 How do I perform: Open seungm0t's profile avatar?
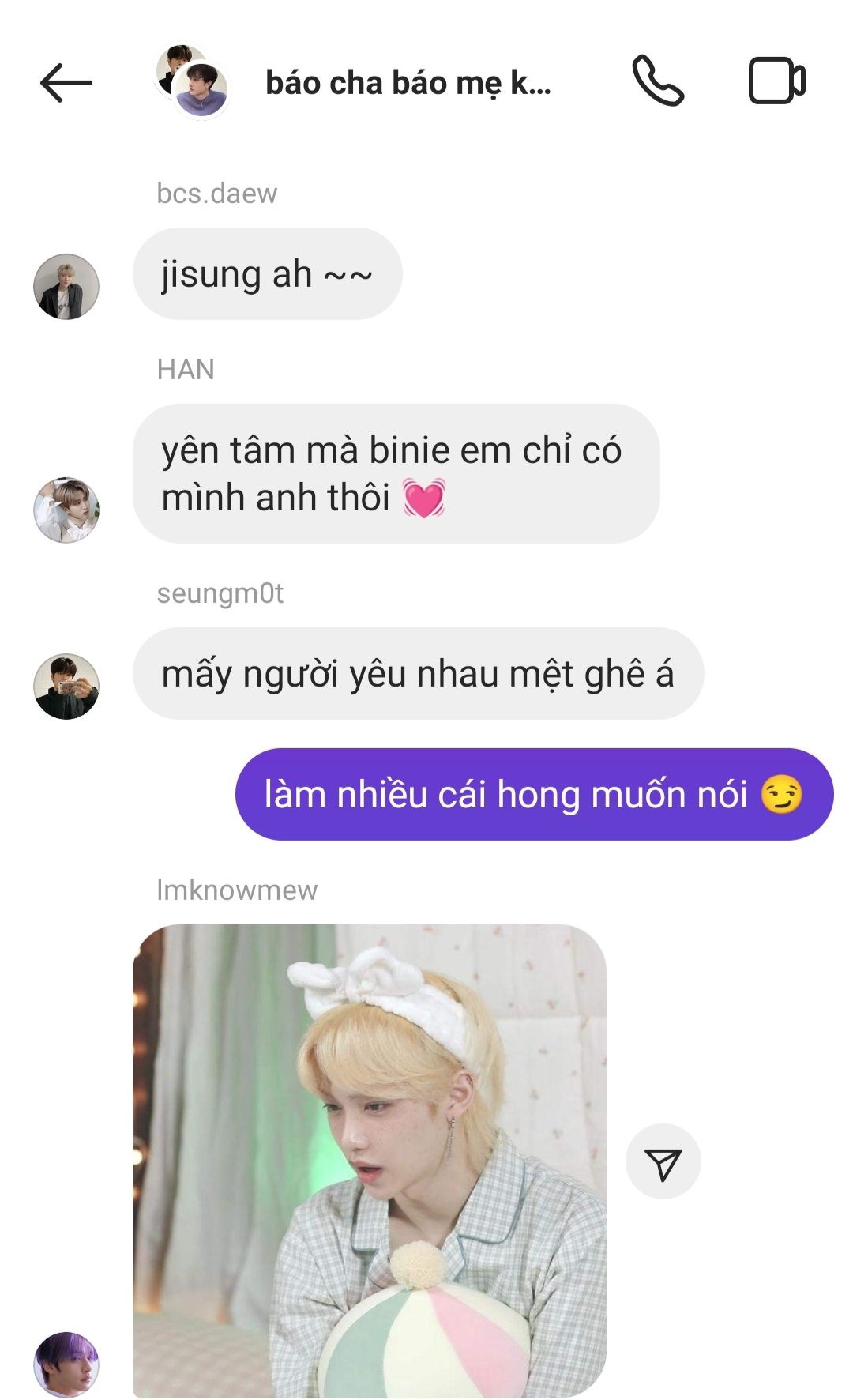click(66, 686)
